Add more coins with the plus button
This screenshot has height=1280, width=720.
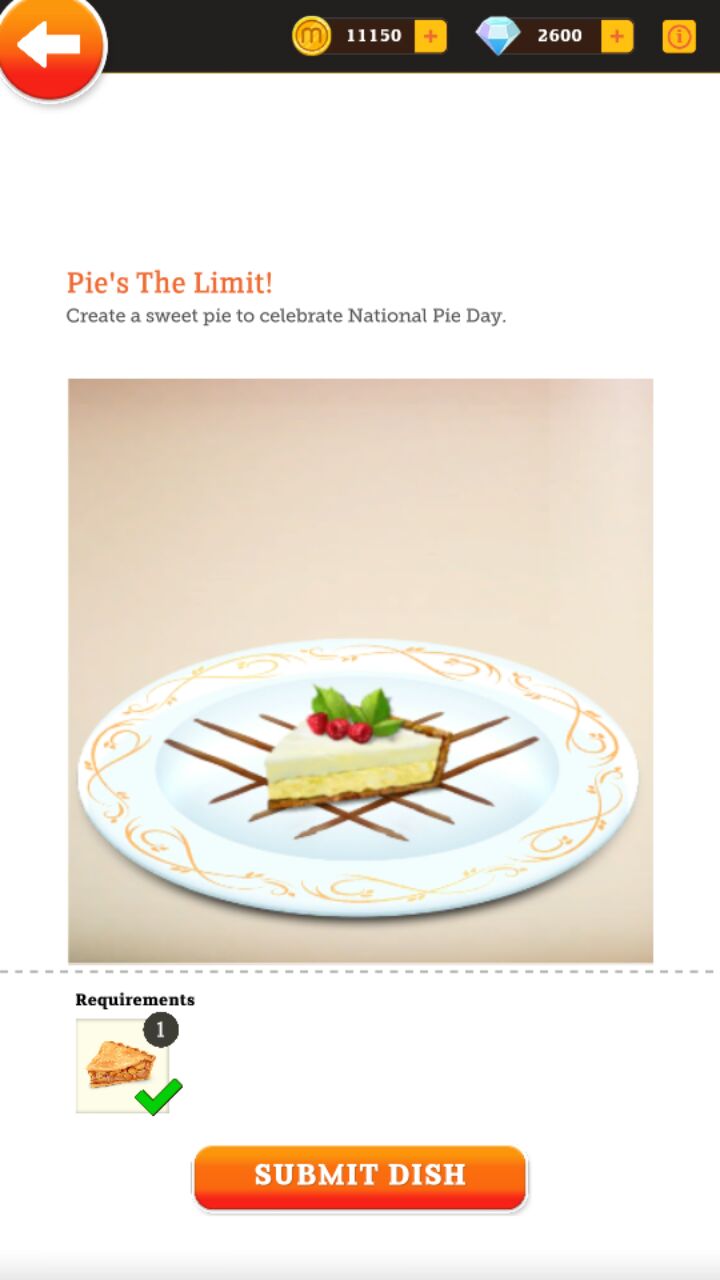coord(430,37)
